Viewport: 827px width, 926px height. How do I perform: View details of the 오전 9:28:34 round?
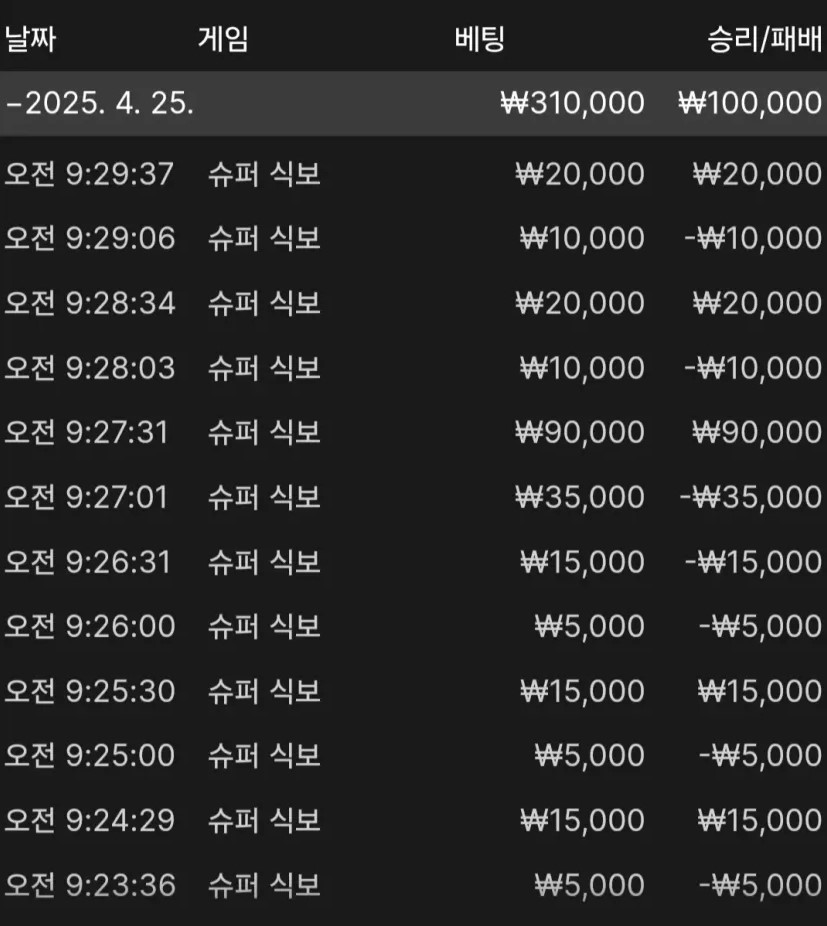pyautogui.click(x=264, y=303)
